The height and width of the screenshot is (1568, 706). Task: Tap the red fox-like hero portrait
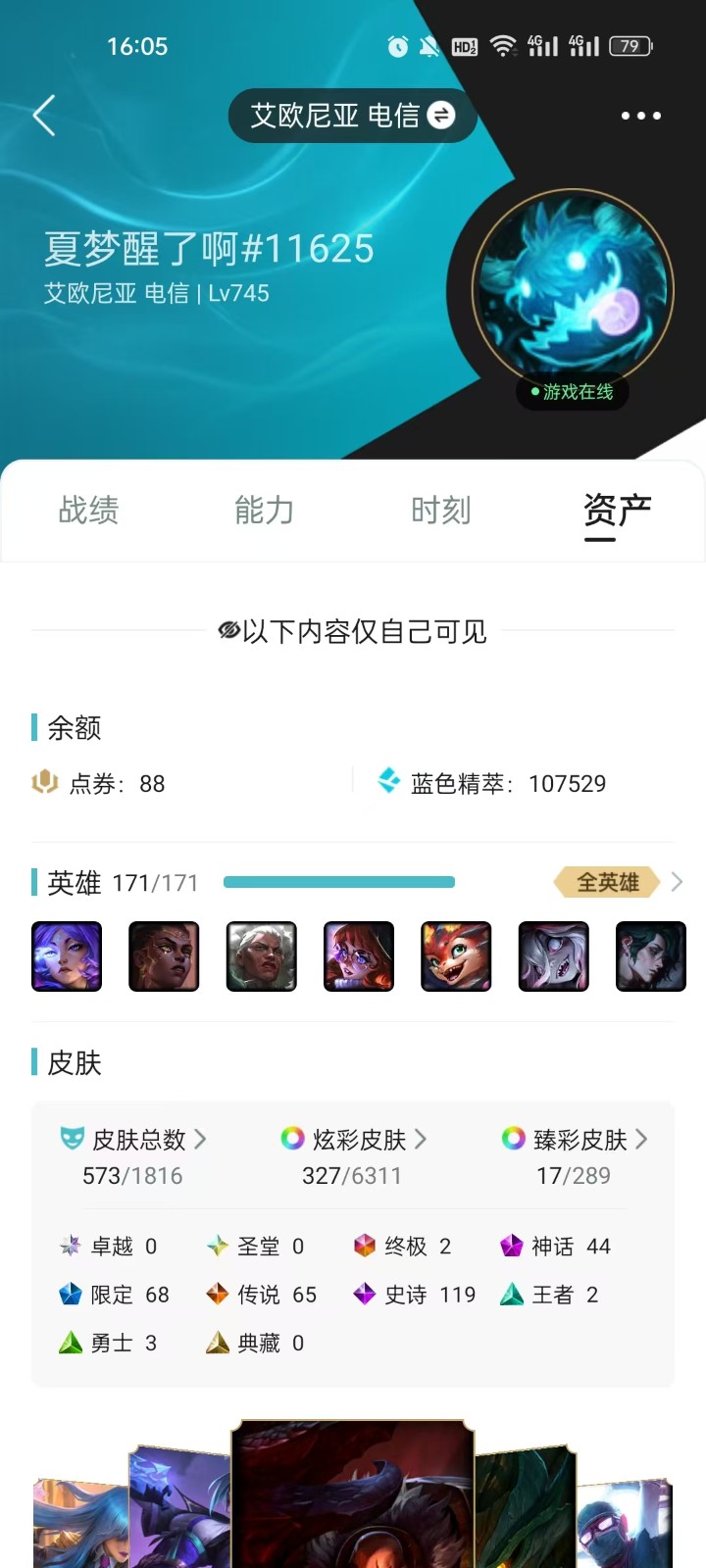[456, 956]
